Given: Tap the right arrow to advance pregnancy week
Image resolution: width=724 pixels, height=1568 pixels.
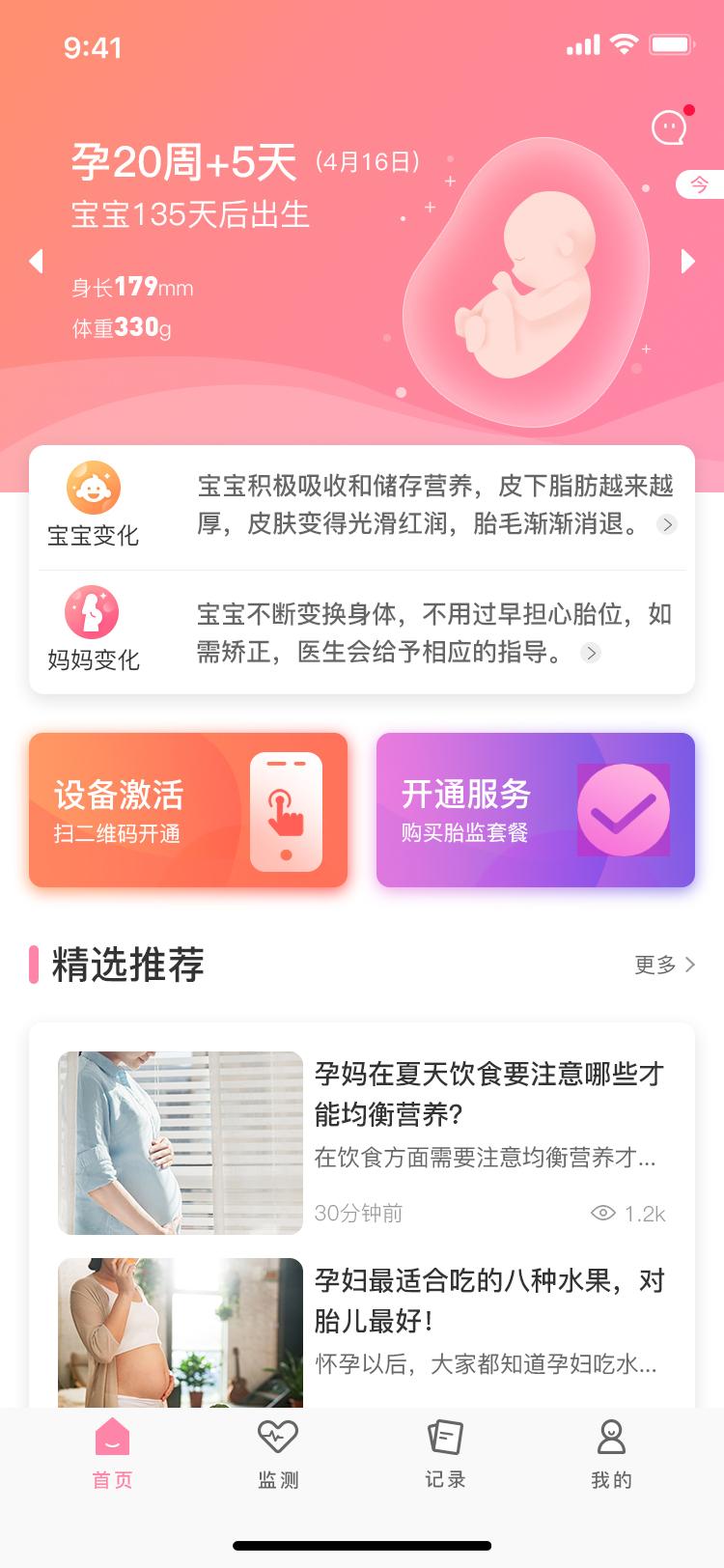Looking at the screenshot, I should pos(688,263).
